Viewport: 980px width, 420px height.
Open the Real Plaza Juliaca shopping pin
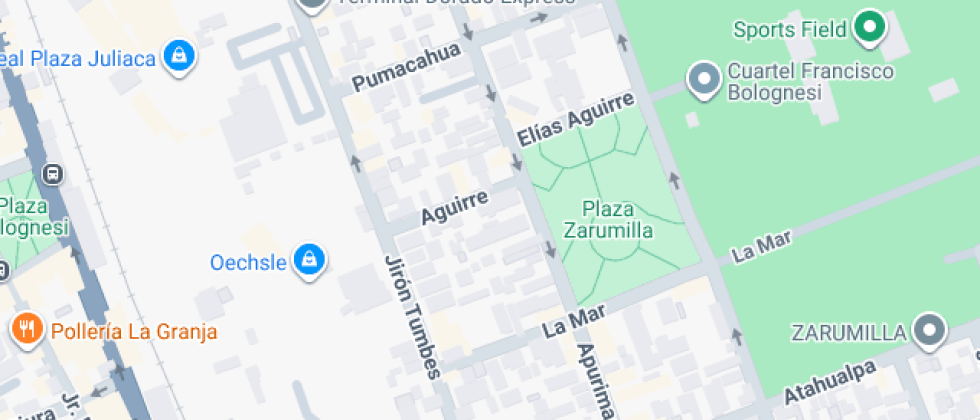tap(178, 57)
